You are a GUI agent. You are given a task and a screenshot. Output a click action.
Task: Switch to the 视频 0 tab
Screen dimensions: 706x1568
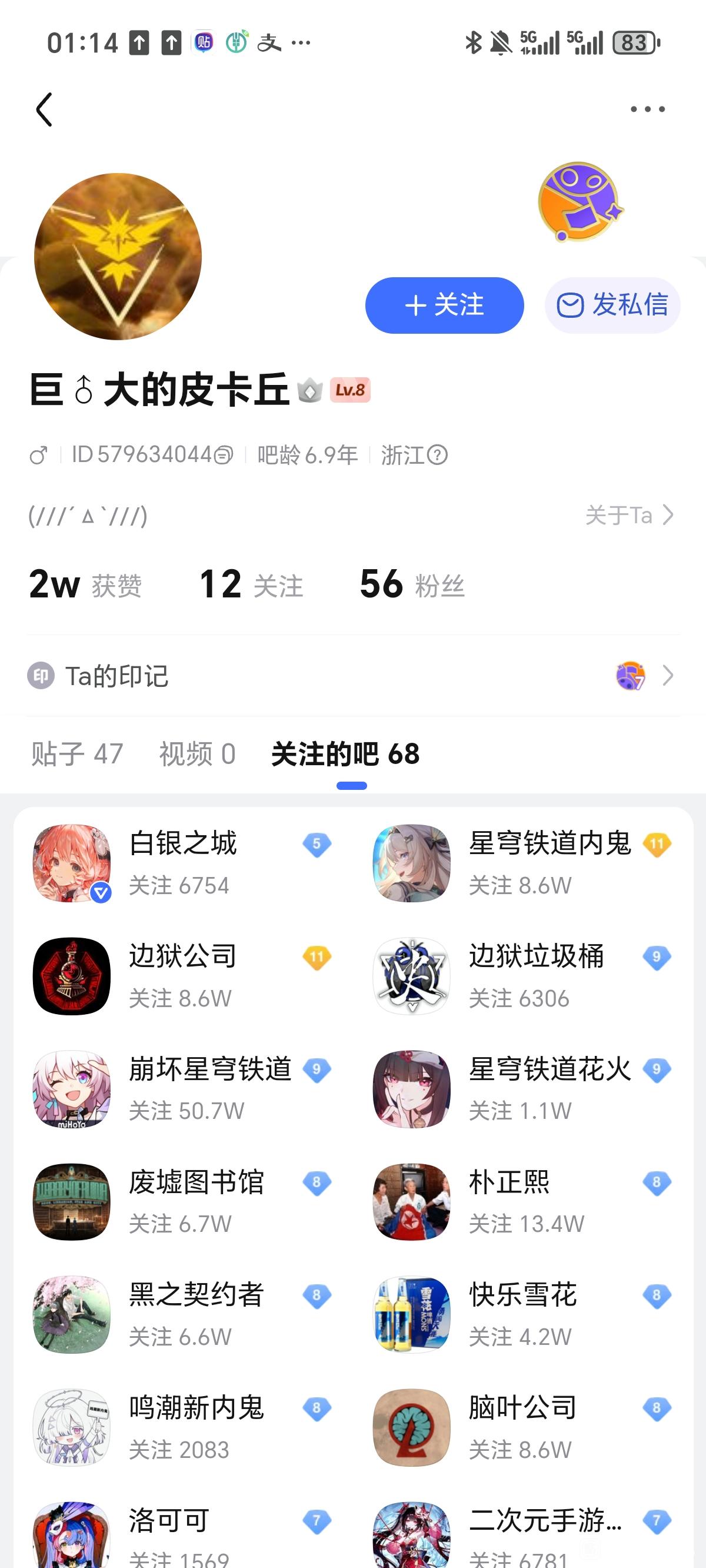(x=197, y=753)
